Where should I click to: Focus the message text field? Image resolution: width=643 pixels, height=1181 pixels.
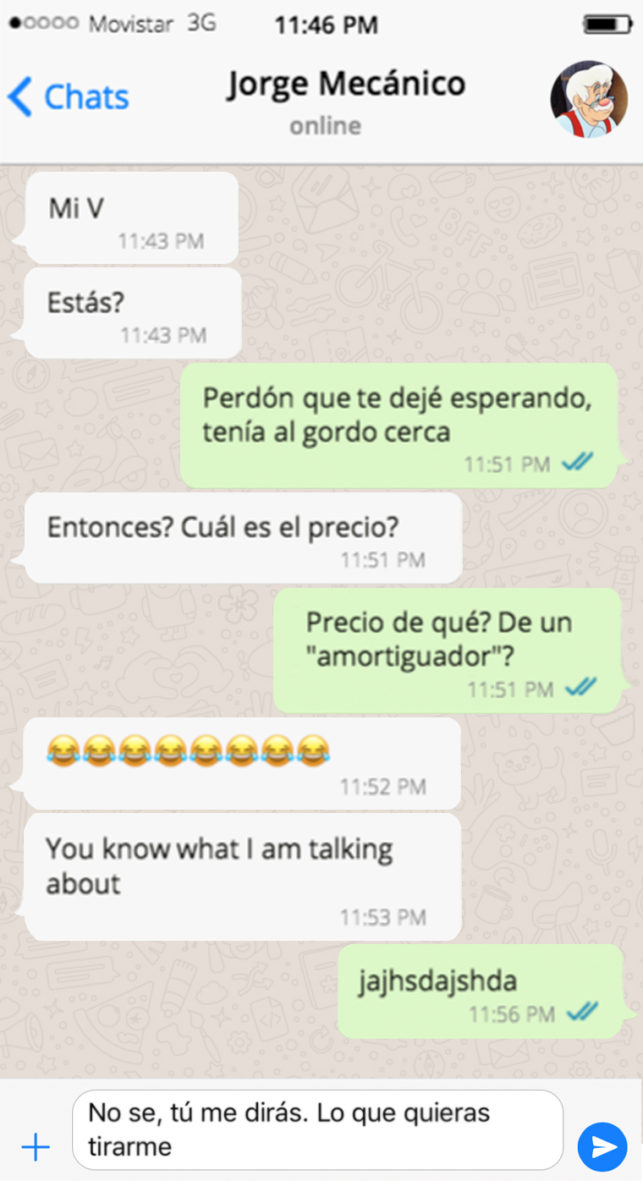tap(316, 1129)
